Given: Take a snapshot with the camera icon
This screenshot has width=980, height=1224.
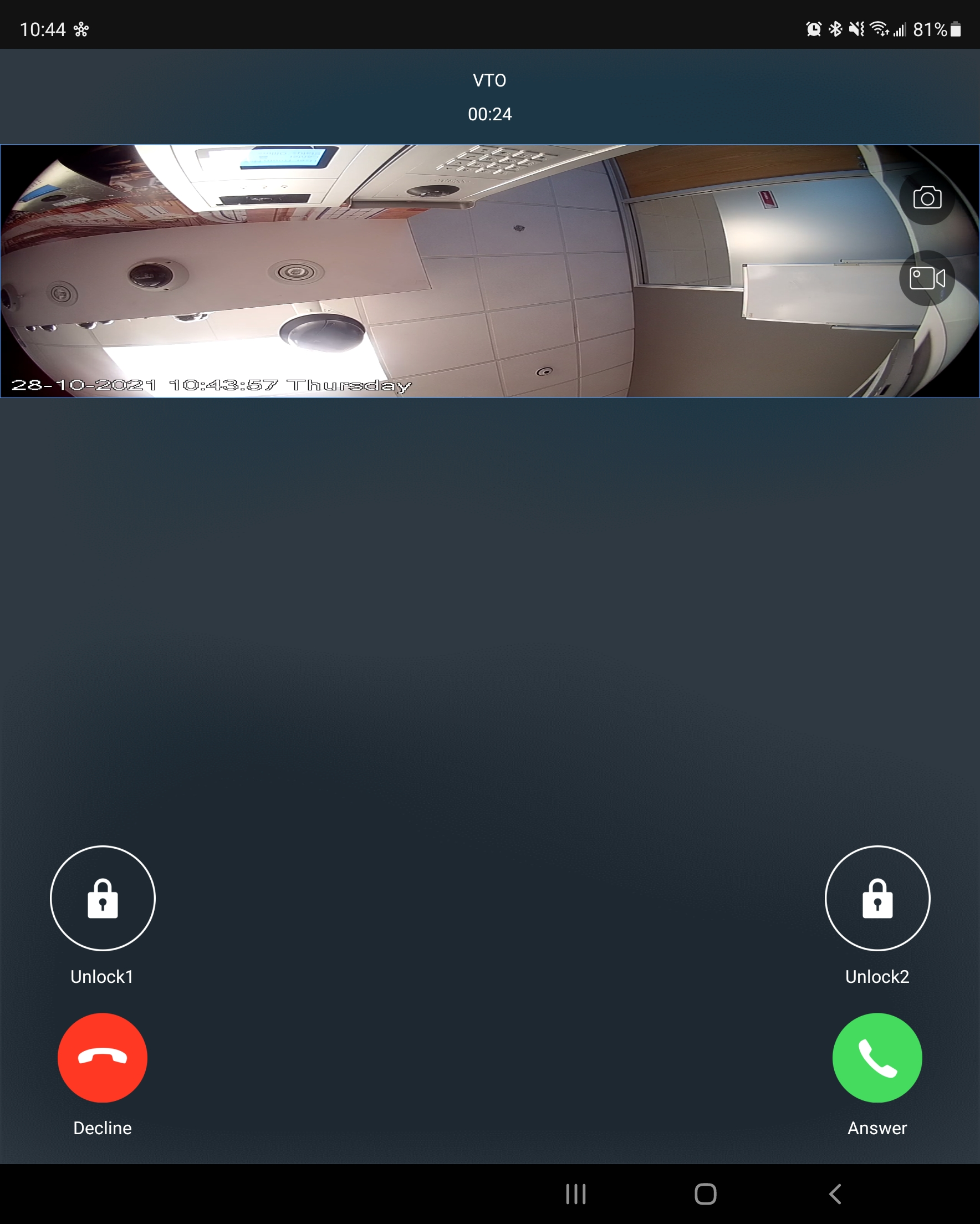Looking at the screenshot, I should tap(927, 198).
